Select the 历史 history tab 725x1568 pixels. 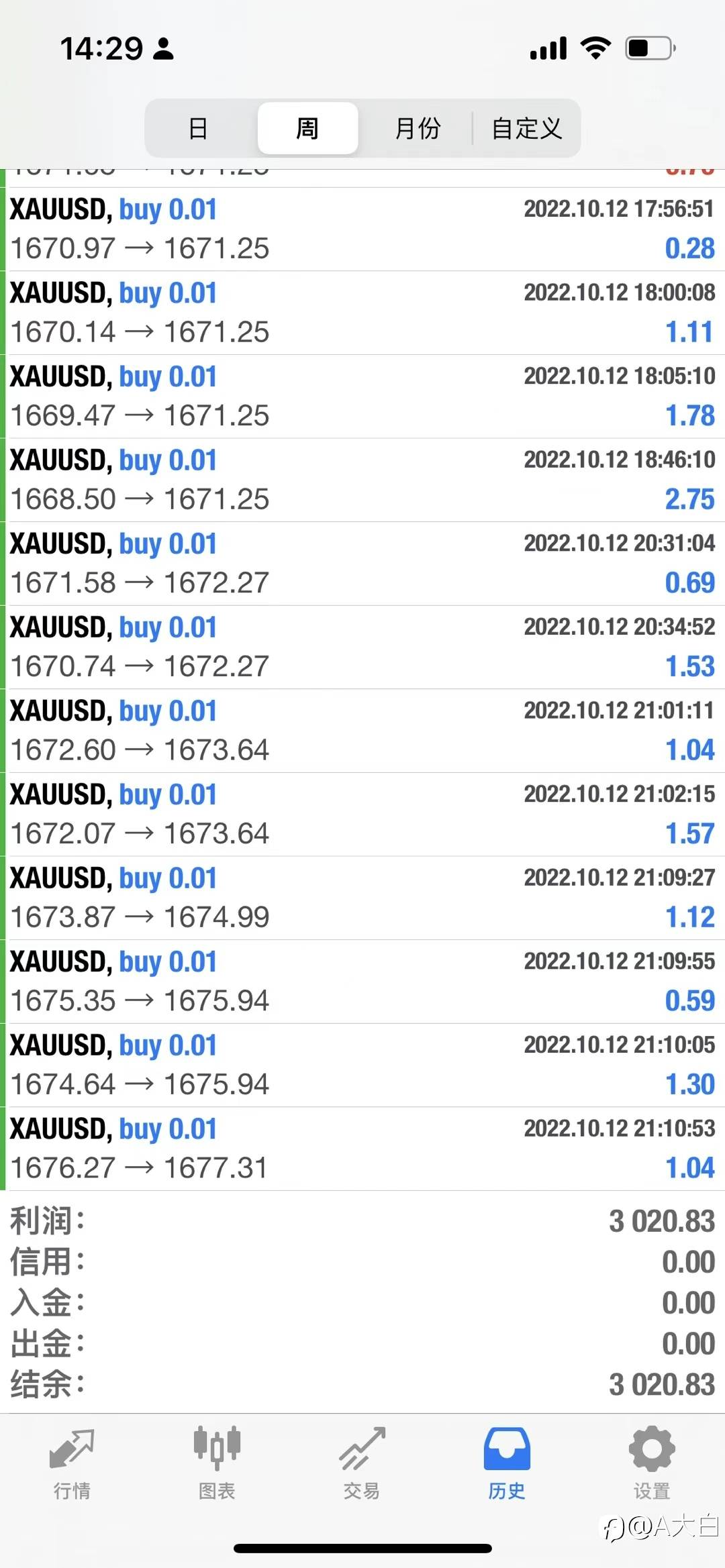click(x=507, y=1463)
